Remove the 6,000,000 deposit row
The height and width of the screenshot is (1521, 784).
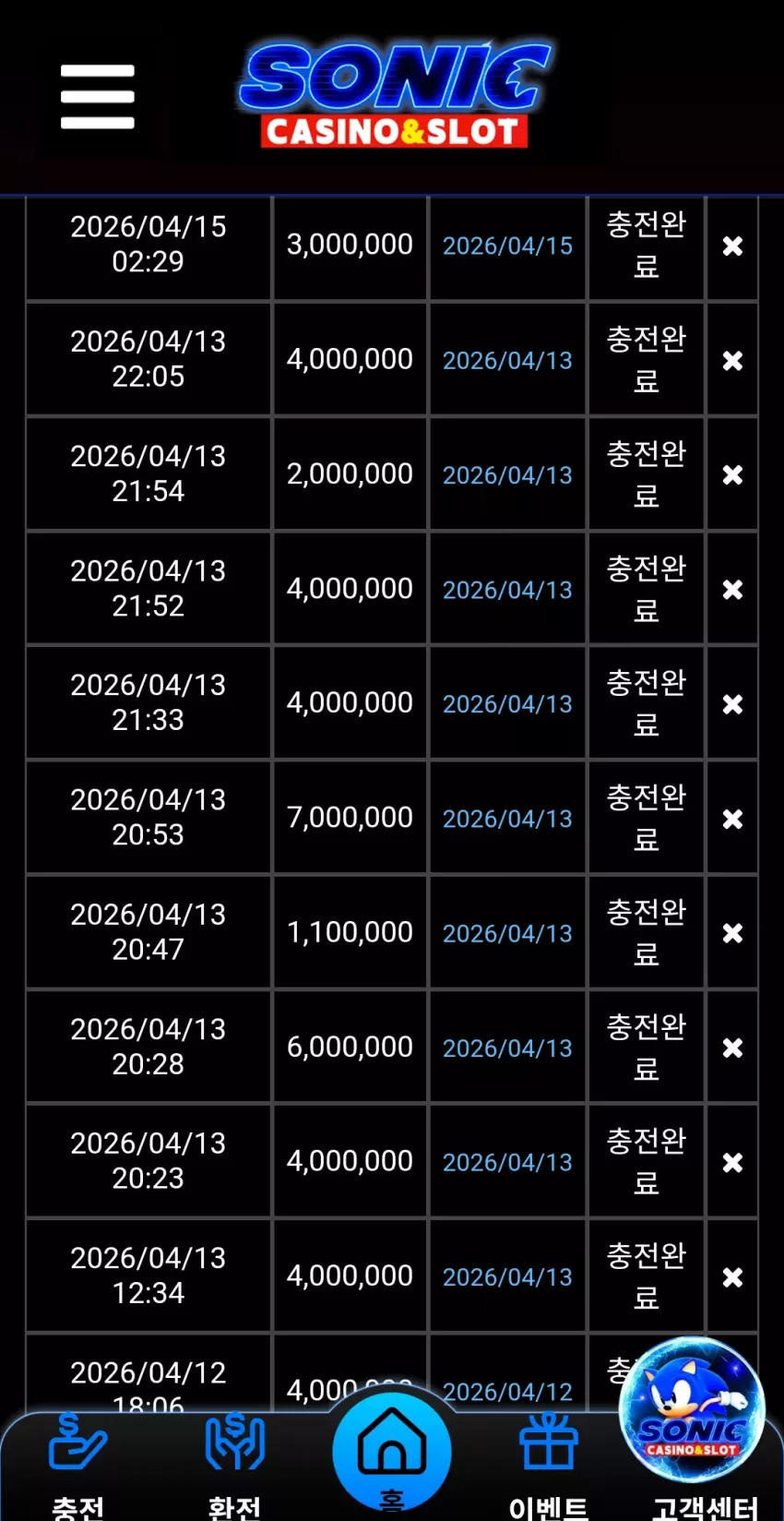click(x=732, y=1048)
